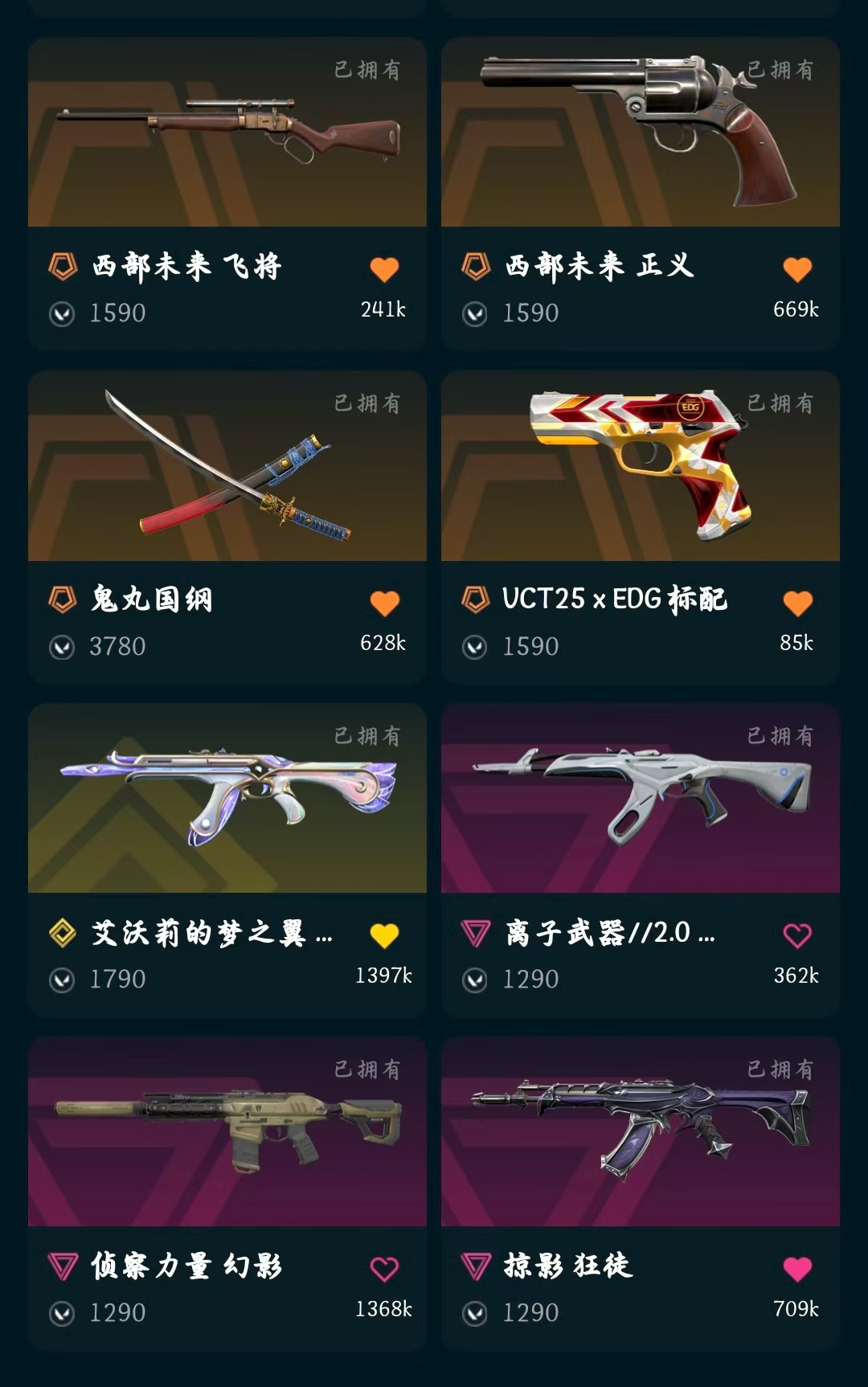Like the 离子武器//2.0 skin
868x1387 pixels.
click(x=797, y=935)
